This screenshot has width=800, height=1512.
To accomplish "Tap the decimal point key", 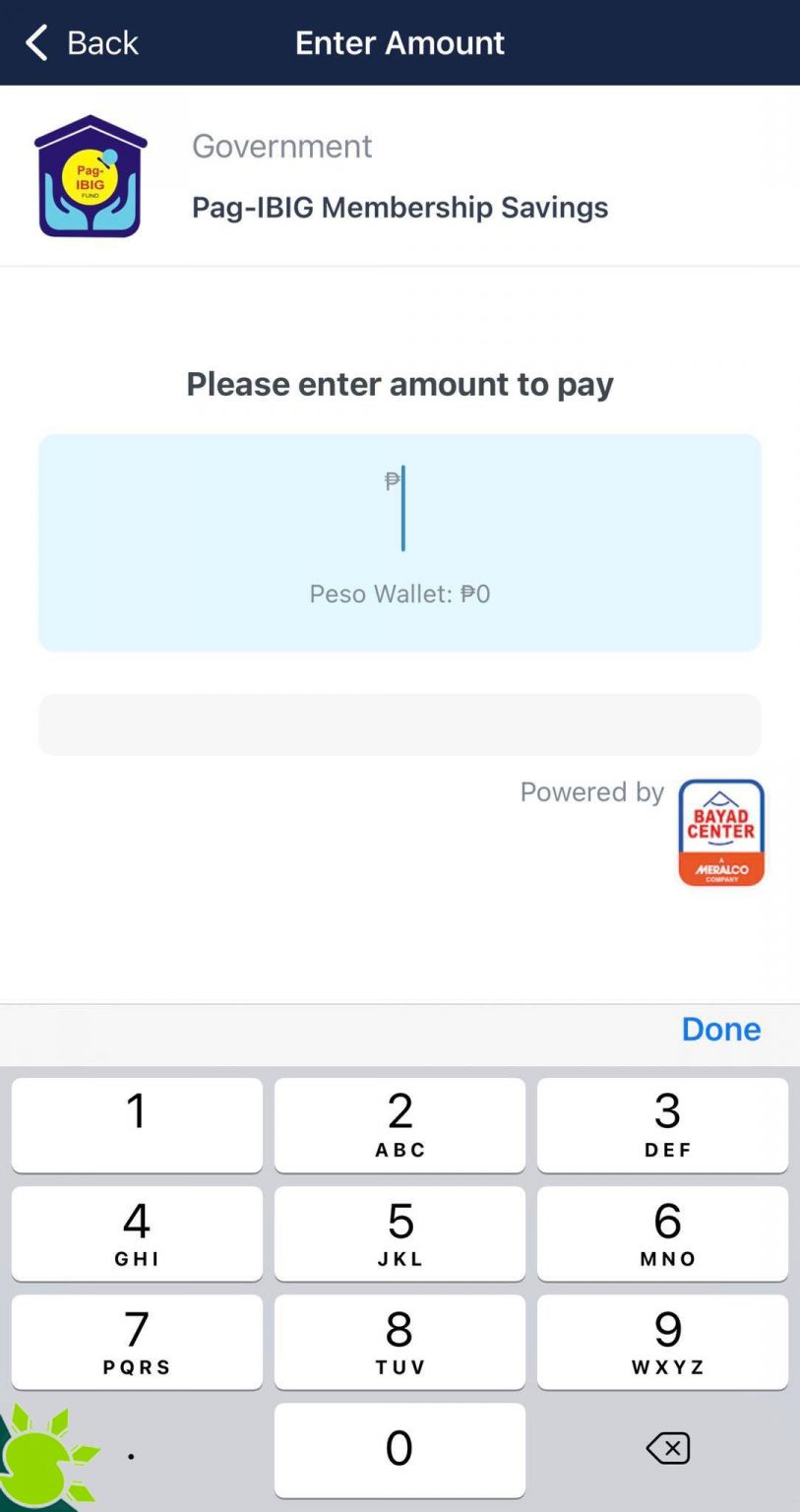I will (x=131, y=1448).
